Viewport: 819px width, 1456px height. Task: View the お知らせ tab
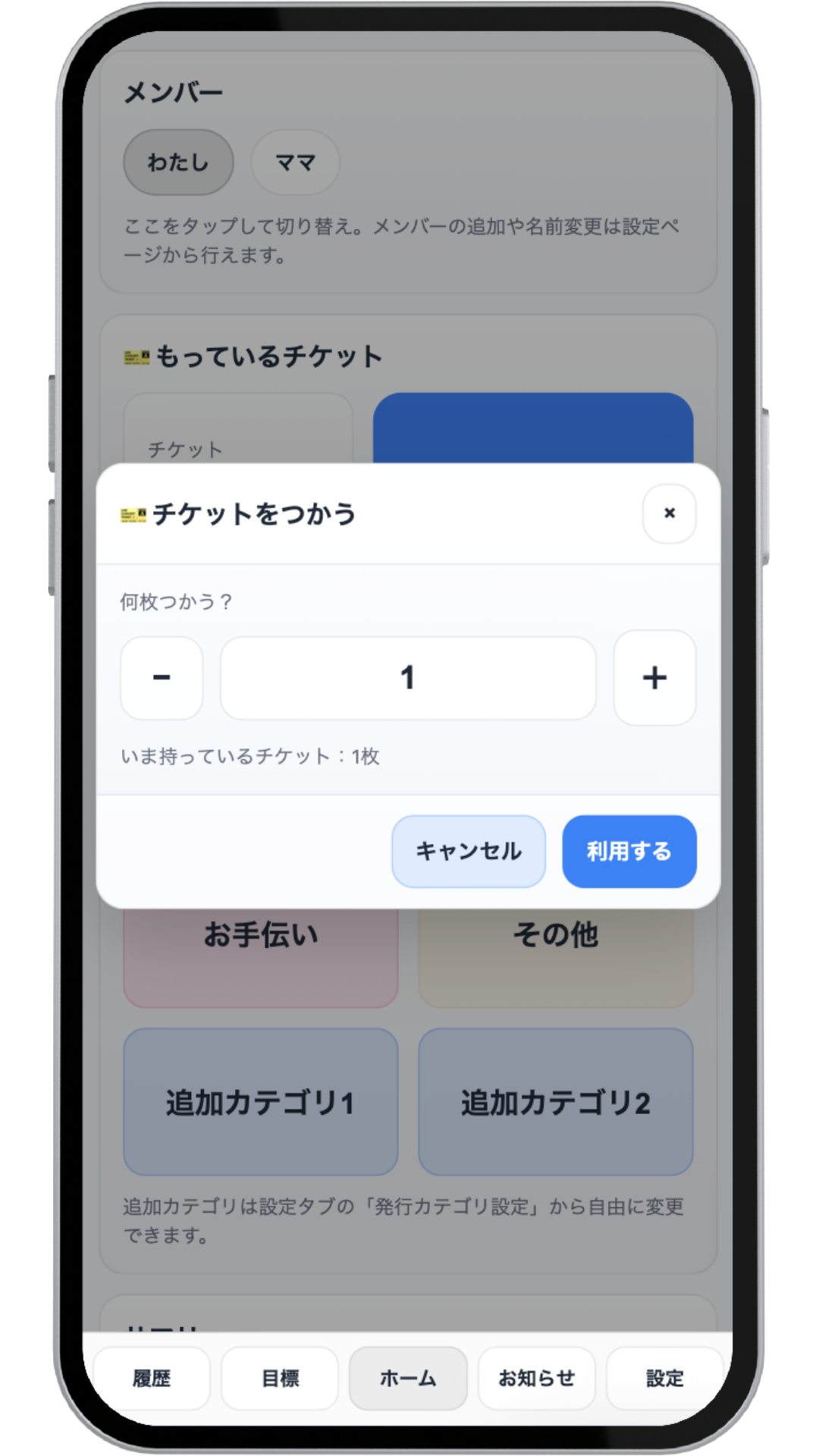[x=536, y=1378]
